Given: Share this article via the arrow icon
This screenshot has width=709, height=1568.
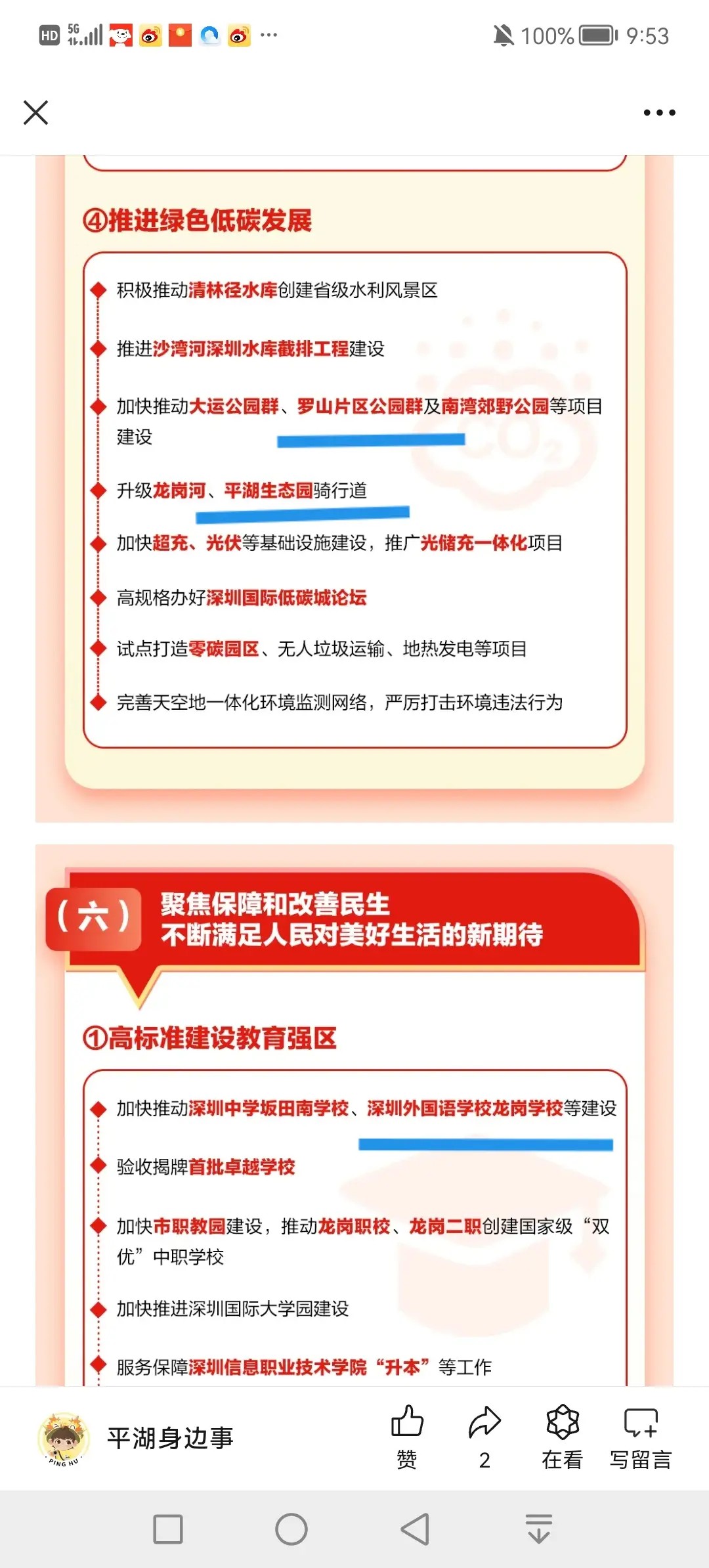Looking at the screenshot, I should [484, 1435].
